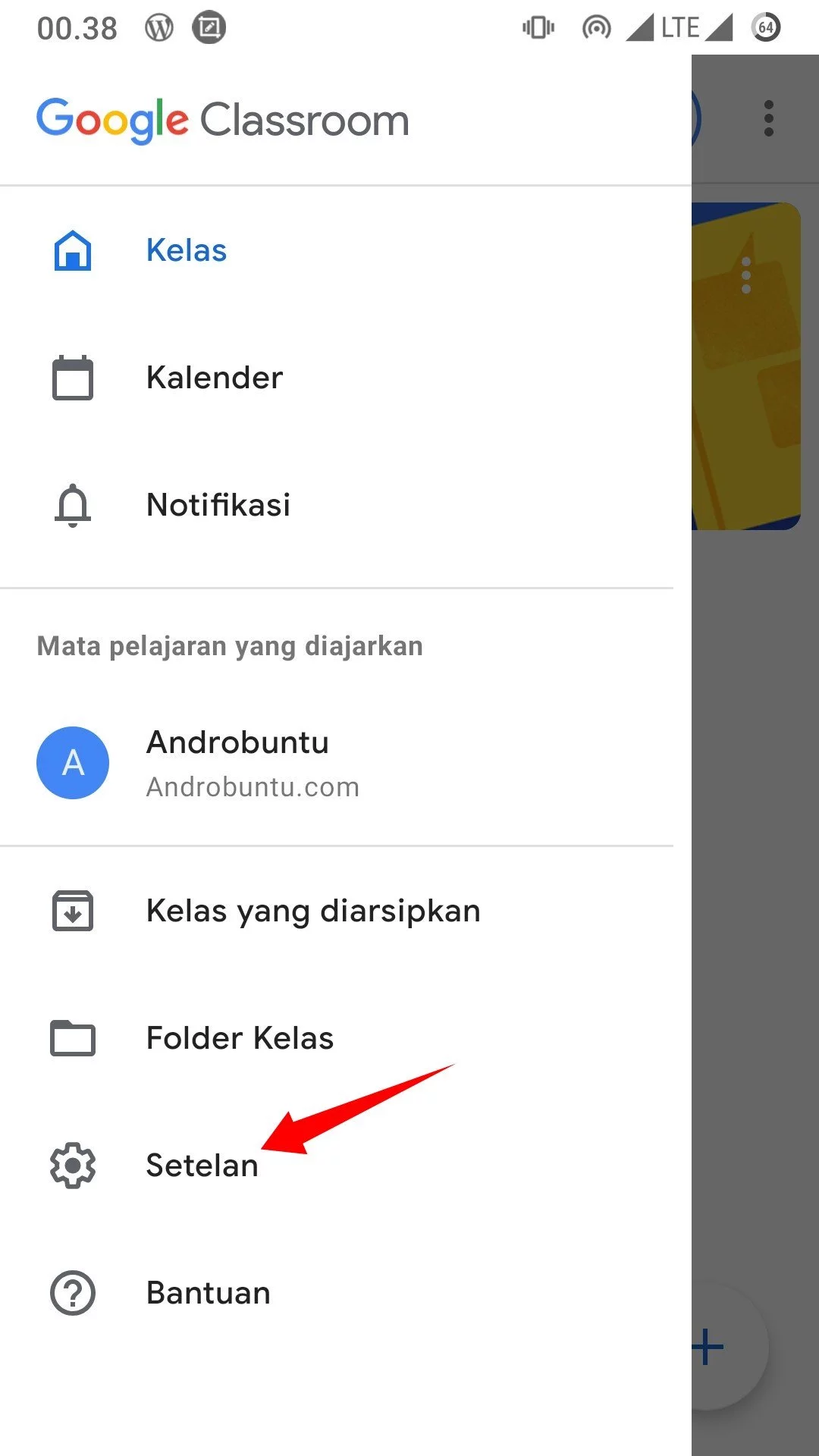819x1456 pixels.
Task: Click the Notifikasi bell icon
Action: point(72,505)
